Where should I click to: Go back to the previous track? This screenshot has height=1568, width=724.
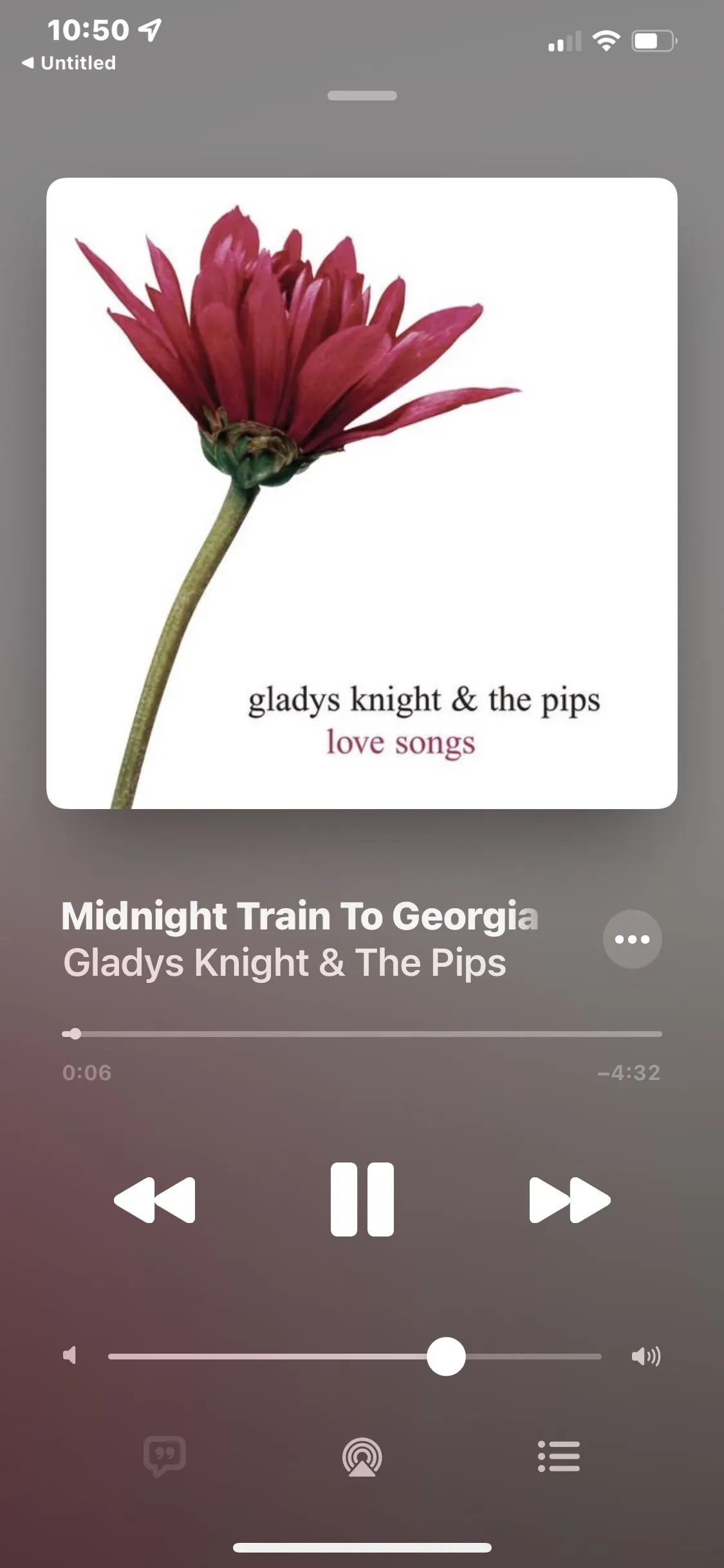pos(154,1199)
